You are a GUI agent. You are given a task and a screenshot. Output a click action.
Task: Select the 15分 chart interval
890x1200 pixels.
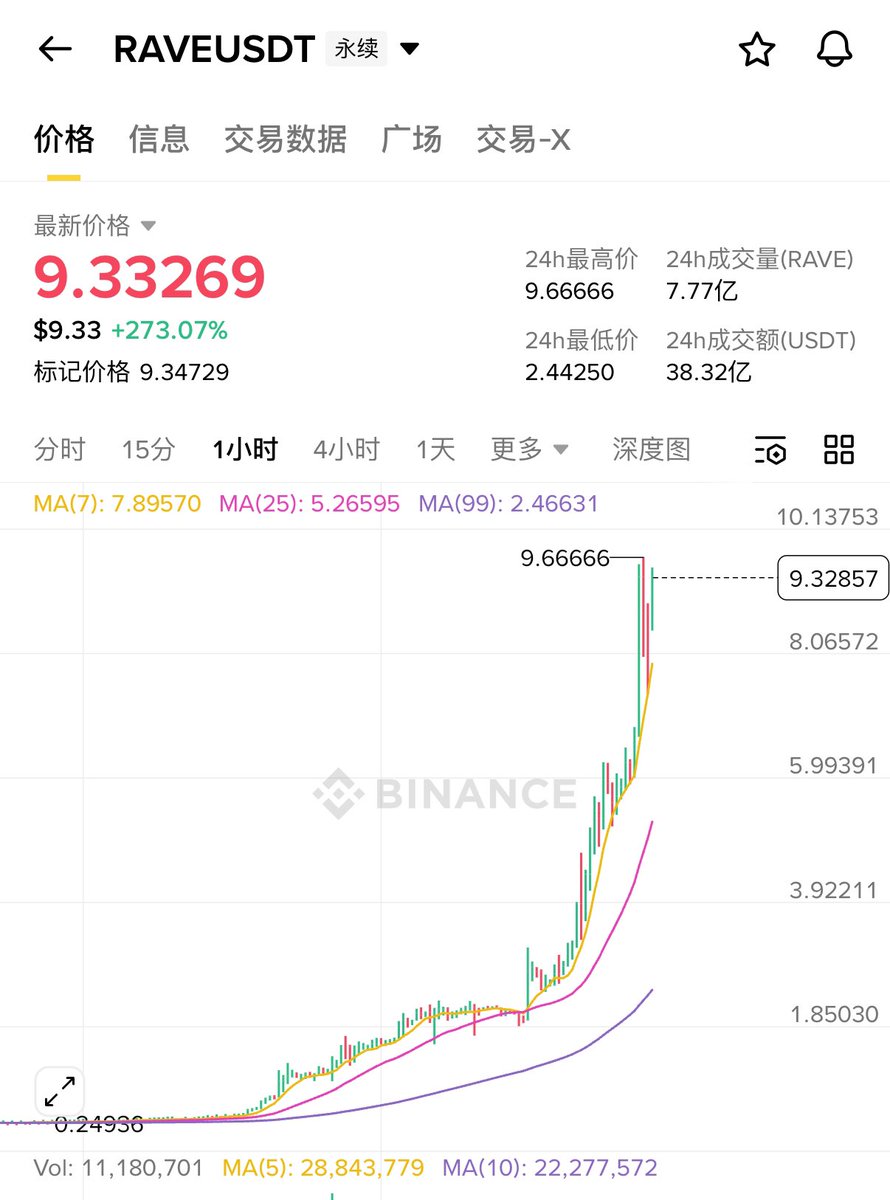coord(148,449)
